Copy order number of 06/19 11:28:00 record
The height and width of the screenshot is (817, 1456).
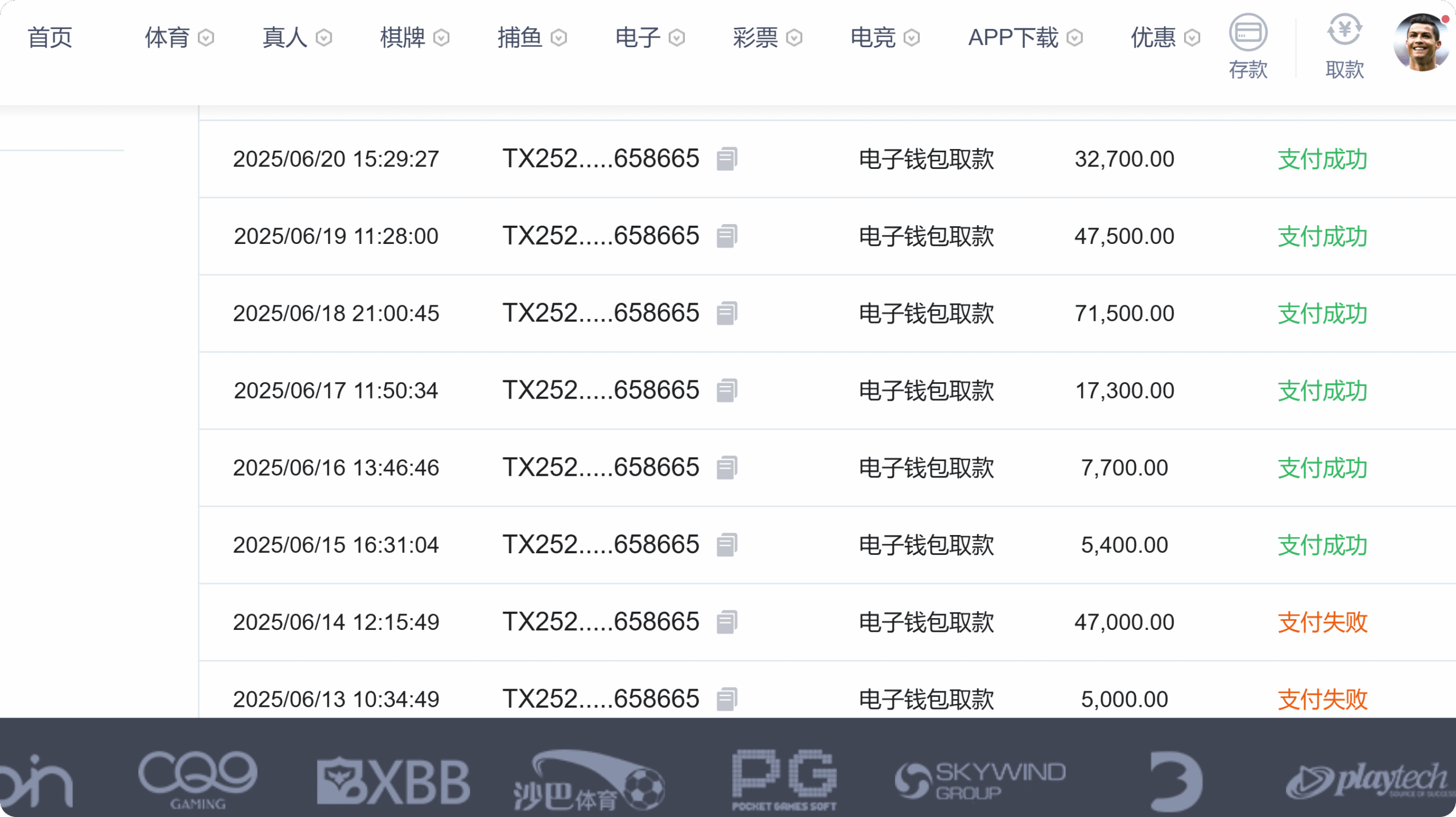click(726, 236)
